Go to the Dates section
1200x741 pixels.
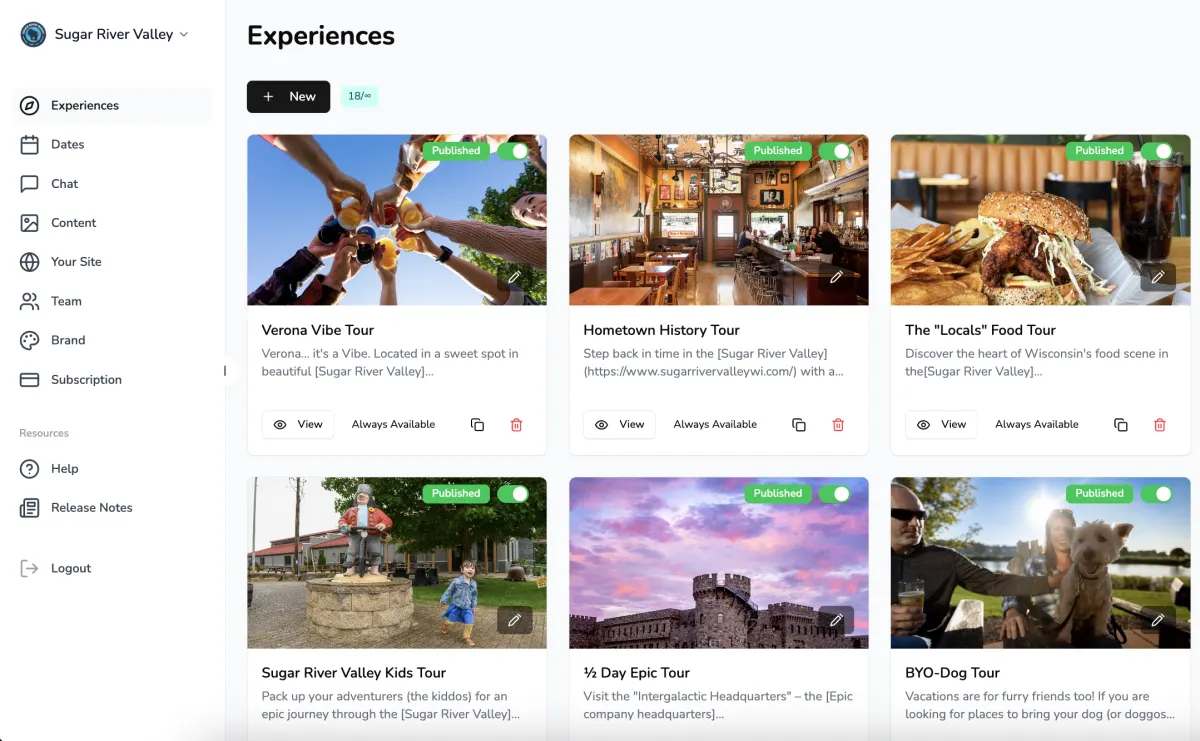[x=67, y=144]
